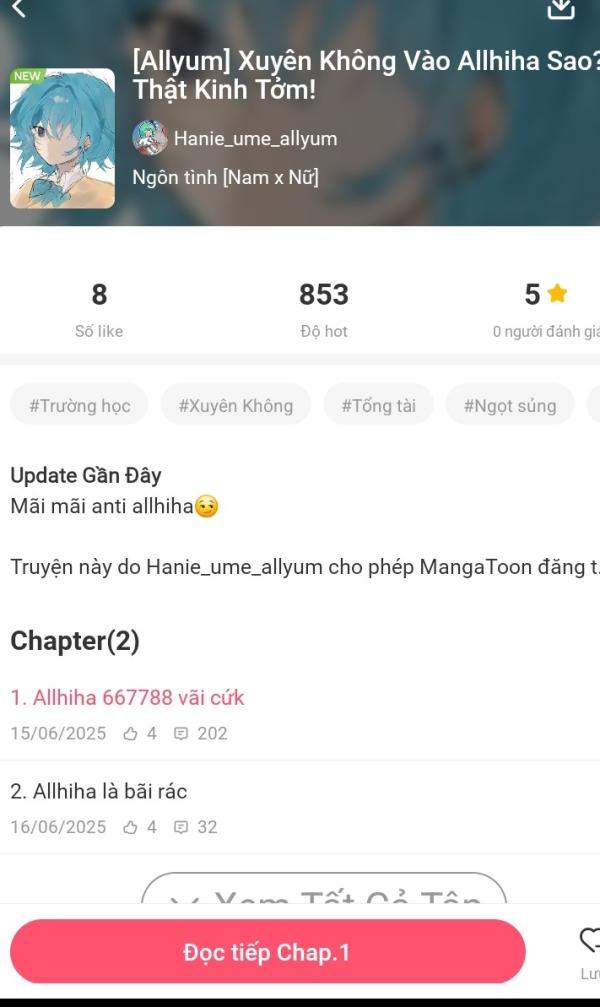Viewport: 600px width, 1007px height.
Task: Download the story chapters
Action: (562, 8)
